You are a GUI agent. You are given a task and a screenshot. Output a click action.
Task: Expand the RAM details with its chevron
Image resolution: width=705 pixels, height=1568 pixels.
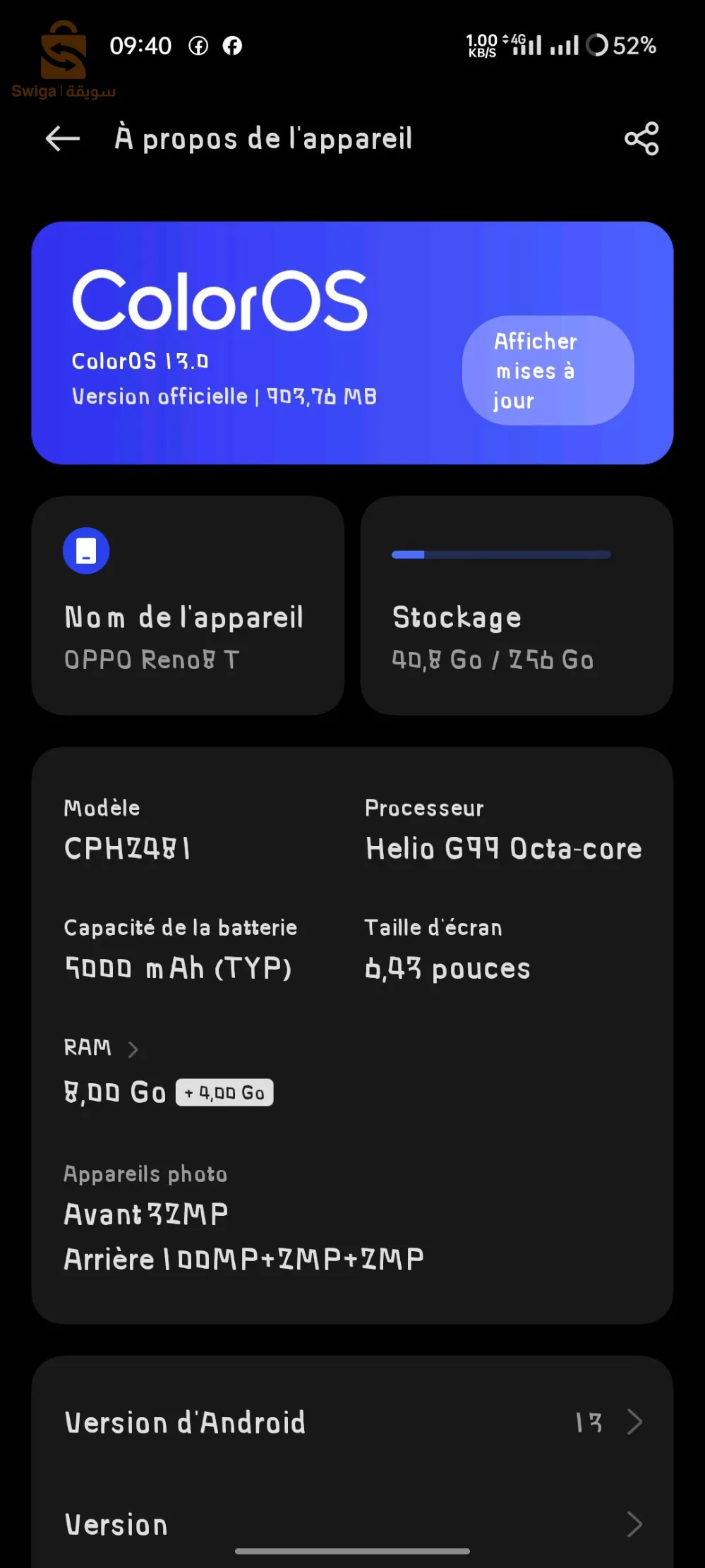click(x=134, y=1049)
